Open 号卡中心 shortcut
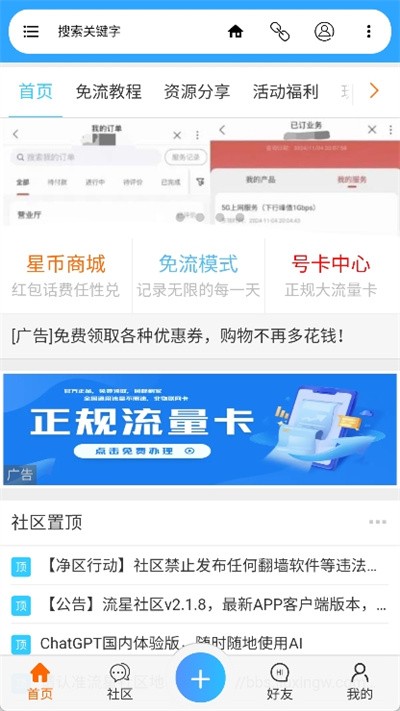The height and width of the screenshot is (711, 400). 331,276
